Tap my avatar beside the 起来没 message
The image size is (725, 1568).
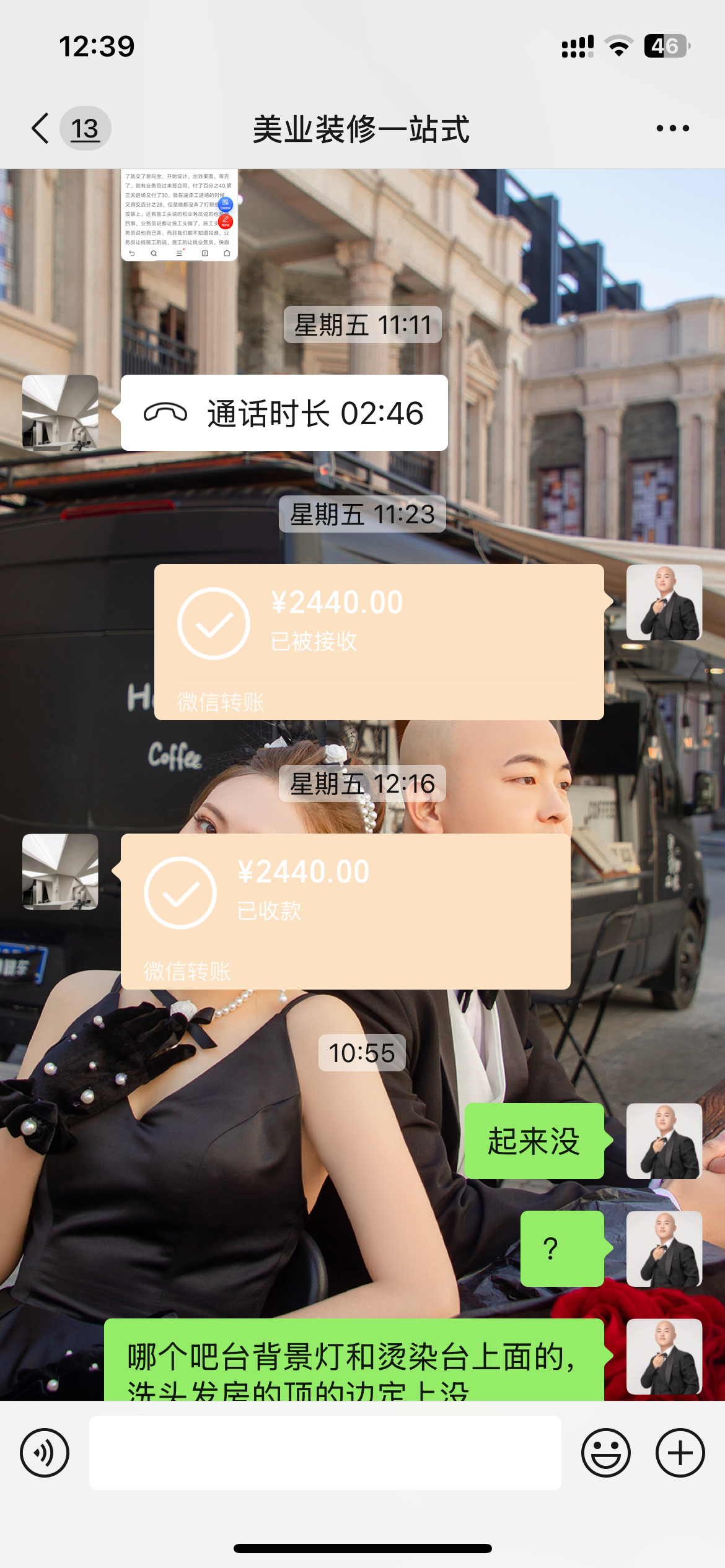(x=664, y=1141)
